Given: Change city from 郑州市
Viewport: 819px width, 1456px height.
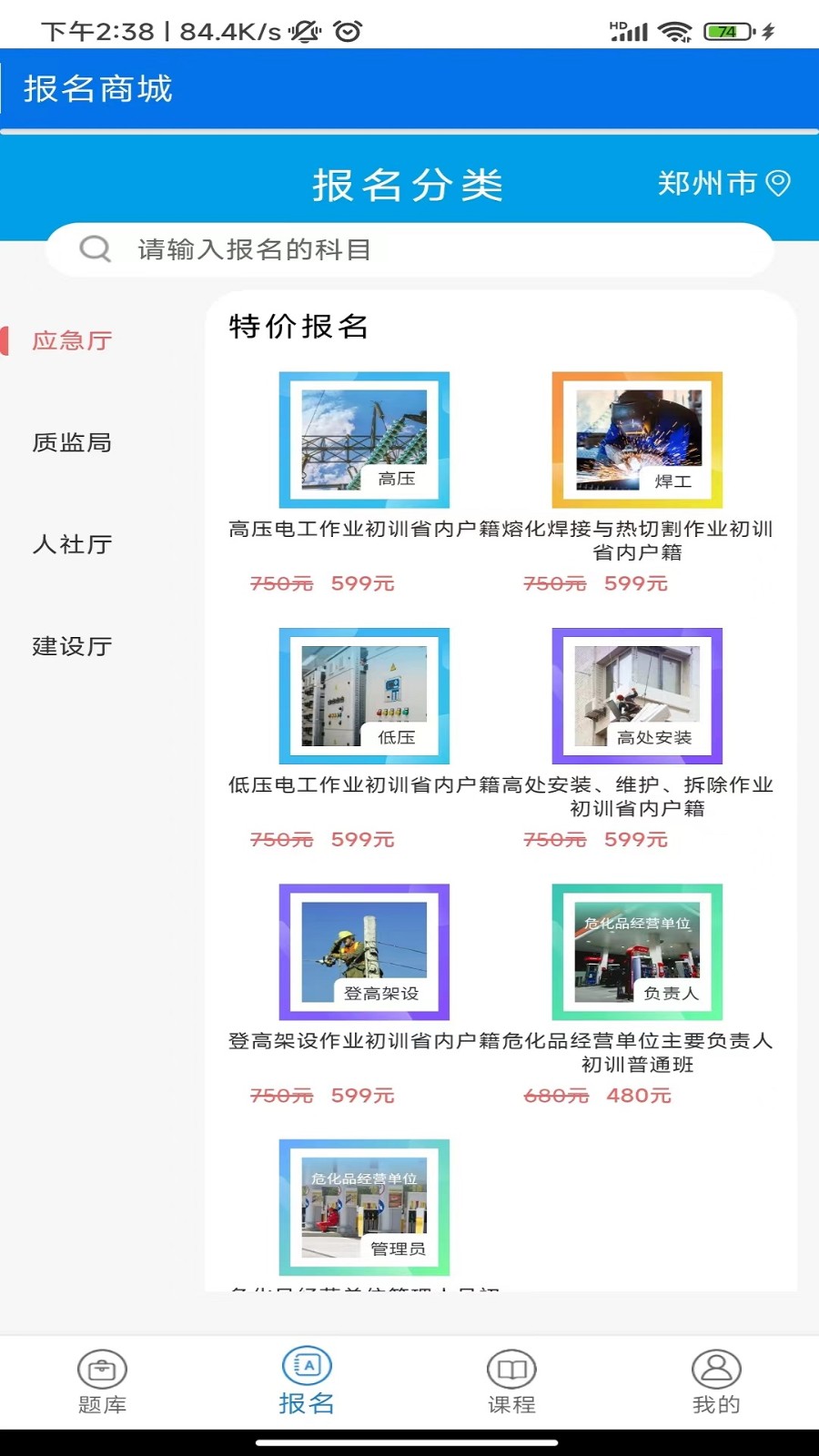Looking at the screenshot, I should point(723,184).
